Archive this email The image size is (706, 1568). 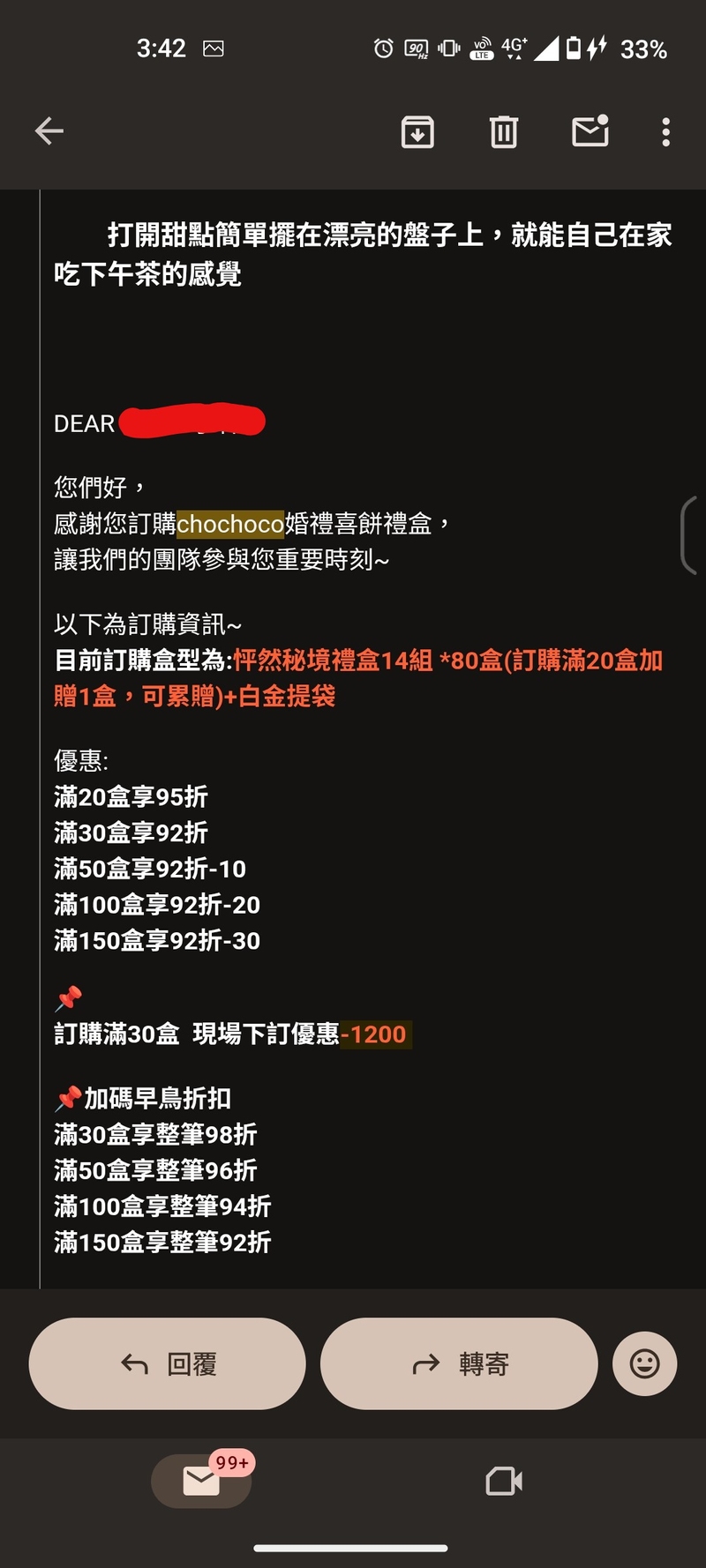417,132
